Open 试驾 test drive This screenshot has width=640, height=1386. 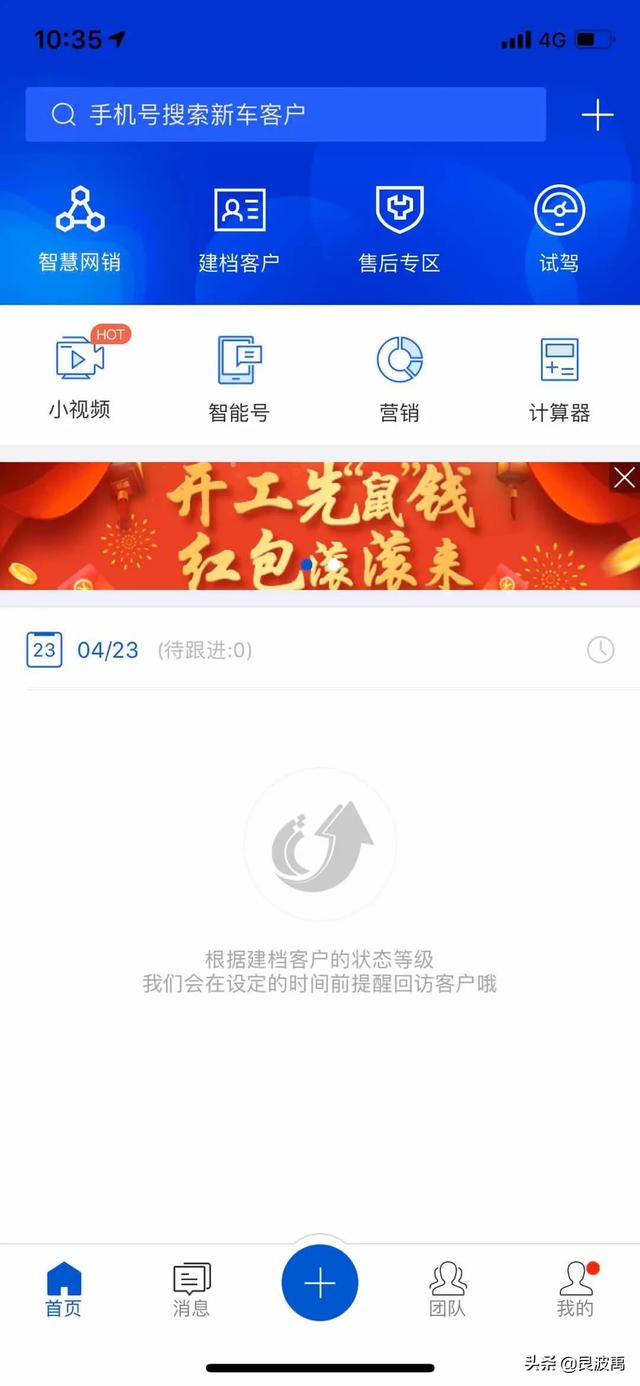click(559, 230)
